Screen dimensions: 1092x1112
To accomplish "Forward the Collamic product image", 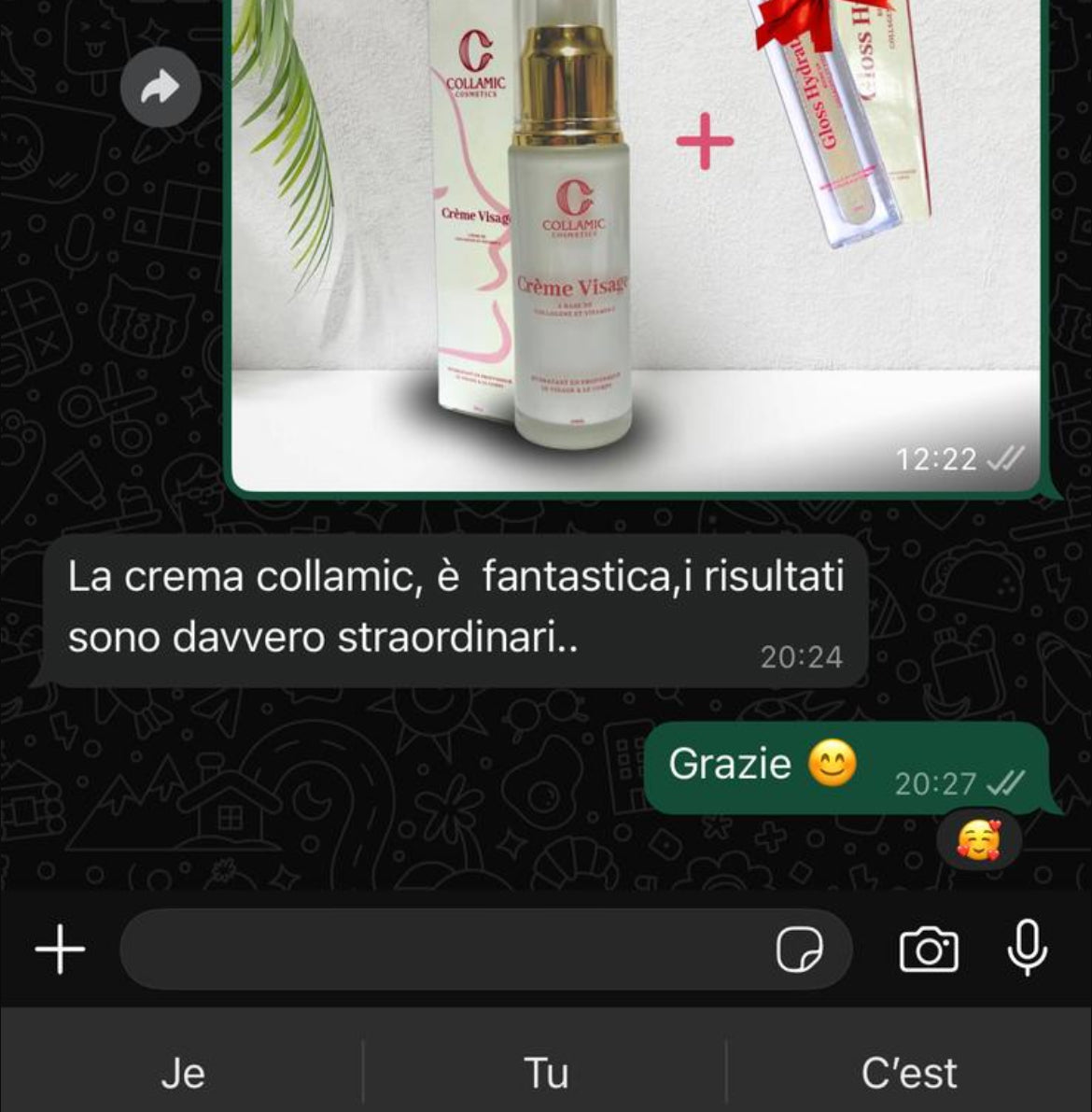I will [161, 88].
